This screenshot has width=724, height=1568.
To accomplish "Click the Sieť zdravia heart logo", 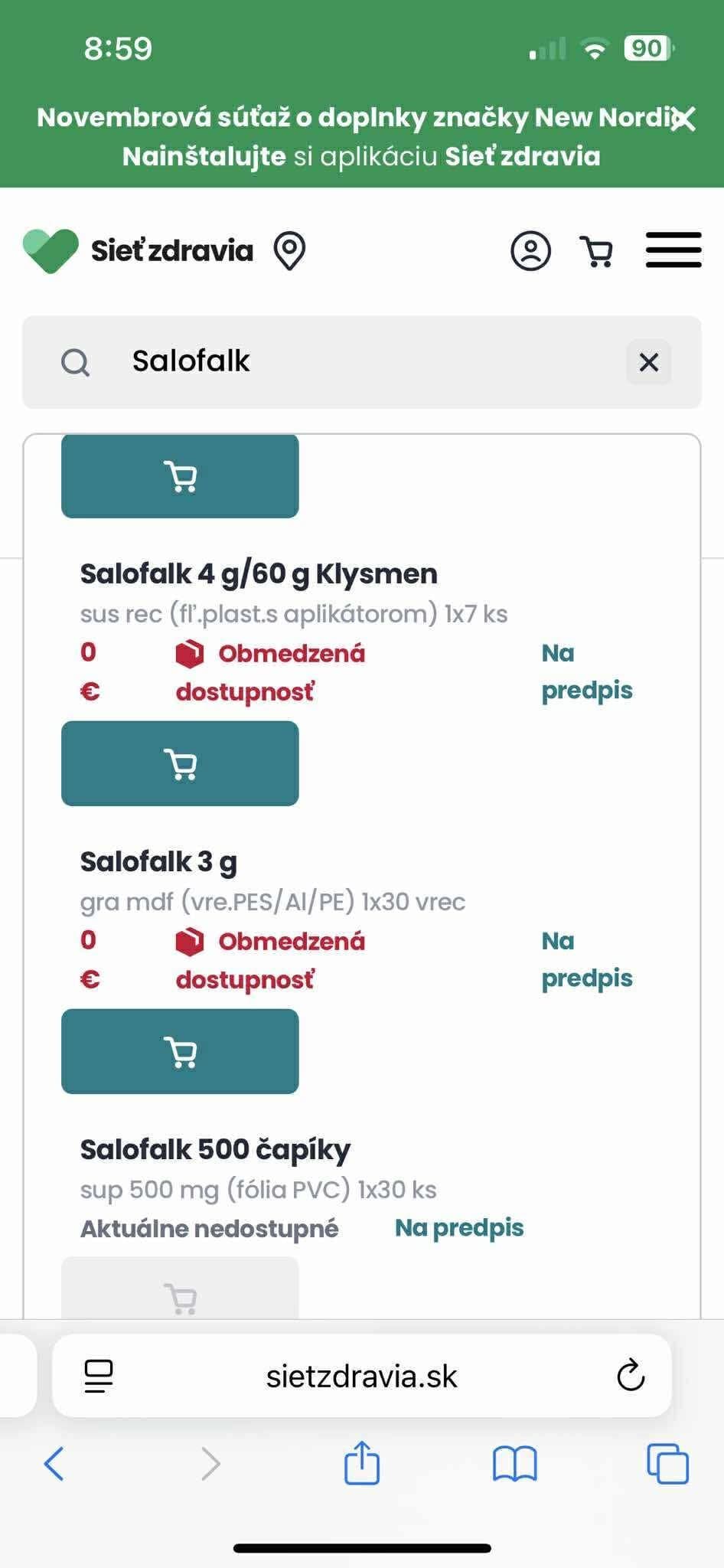I will (x=50, y=250).
